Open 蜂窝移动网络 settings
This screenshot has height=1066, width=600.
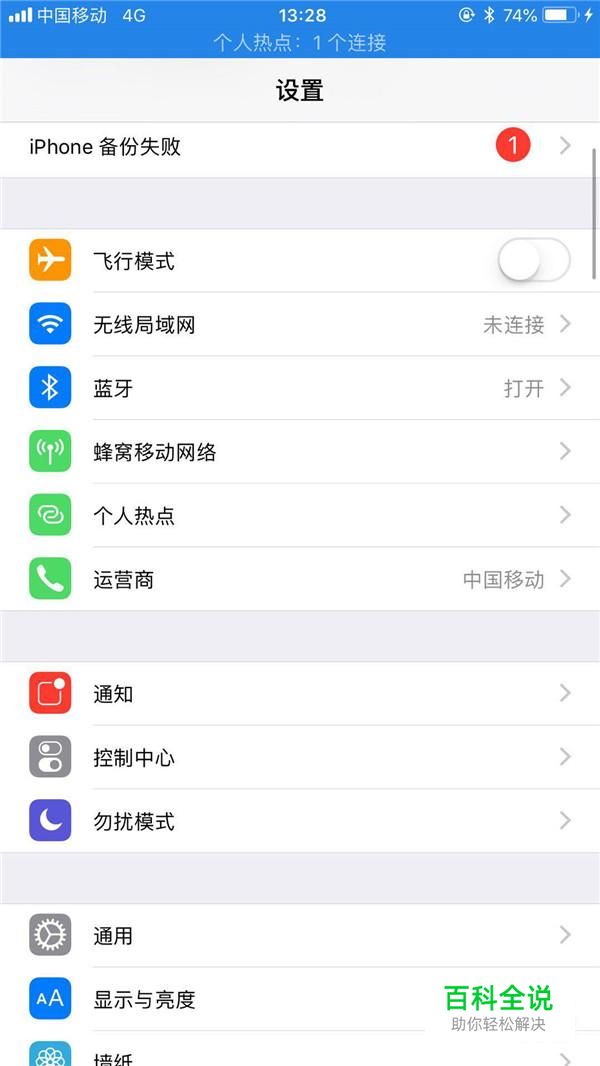(x=300, y=451)
